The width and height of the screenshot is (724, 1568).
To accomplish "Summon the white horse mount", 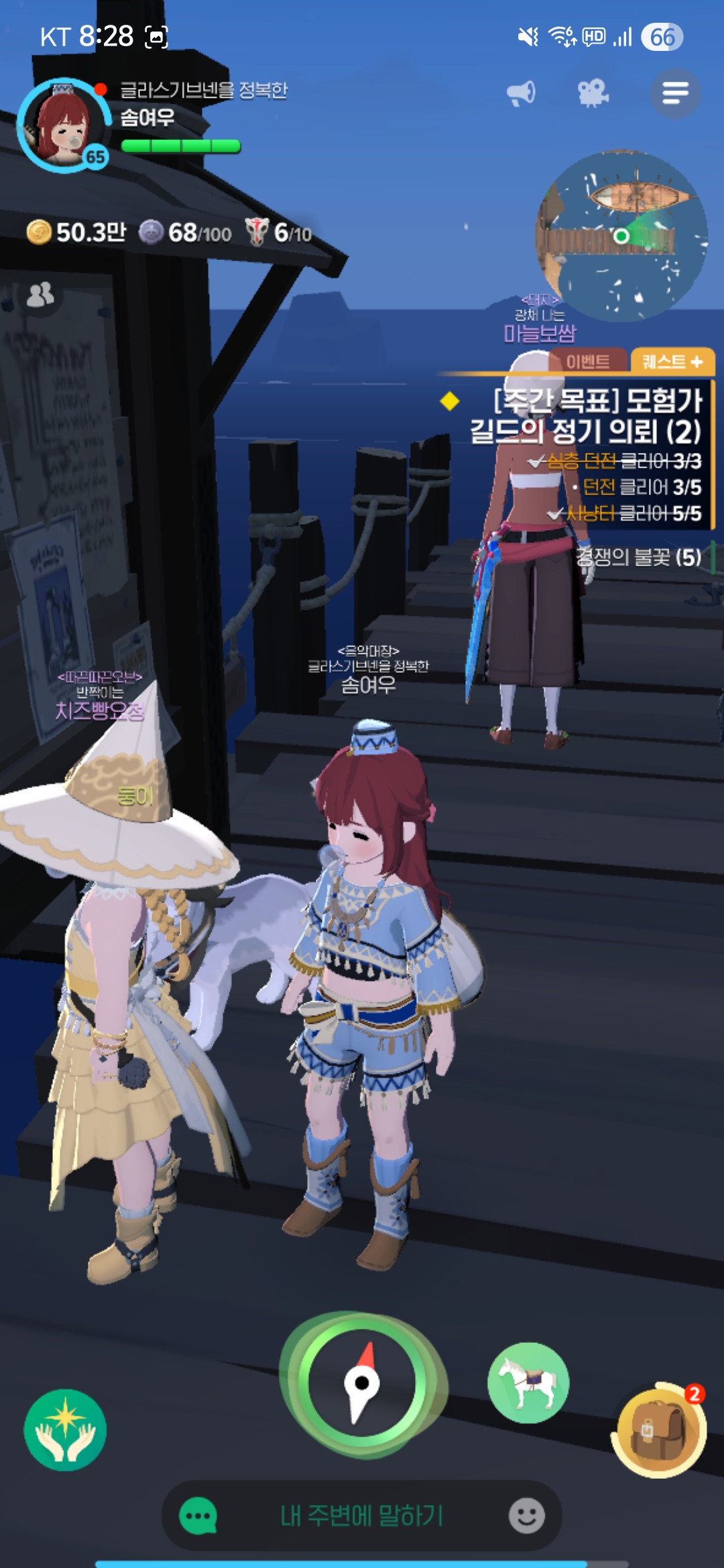I will click(528, 1382).
